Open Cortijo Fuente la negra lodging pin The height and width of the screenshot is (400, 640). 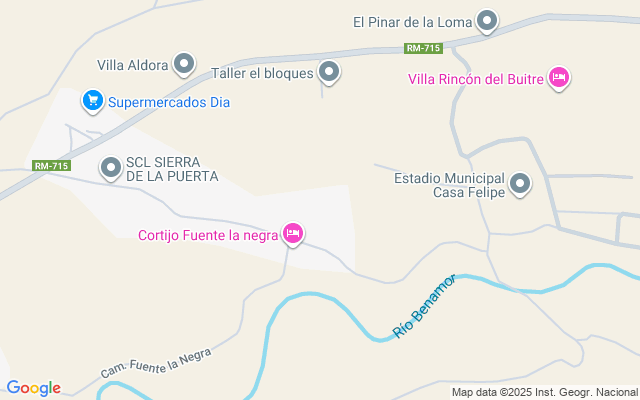pos(293,234)
